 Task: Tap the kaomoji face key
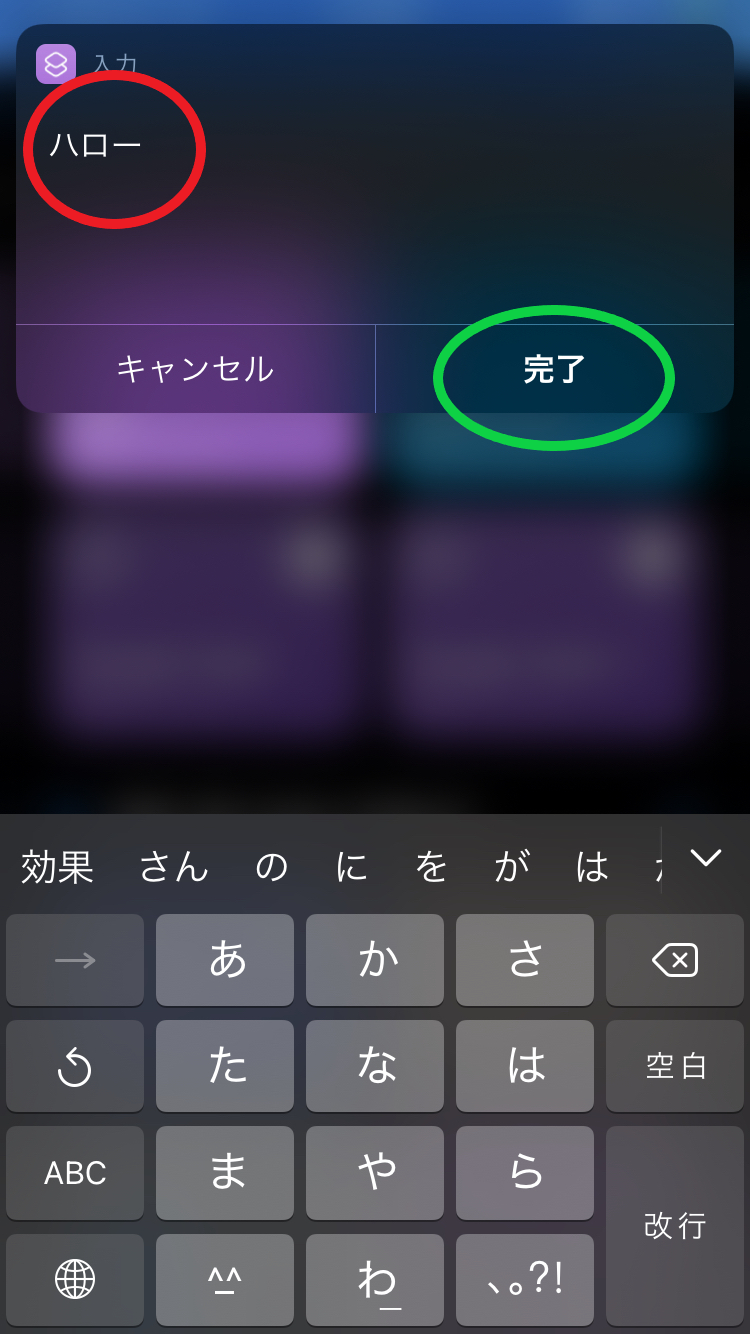(225, 1280)
